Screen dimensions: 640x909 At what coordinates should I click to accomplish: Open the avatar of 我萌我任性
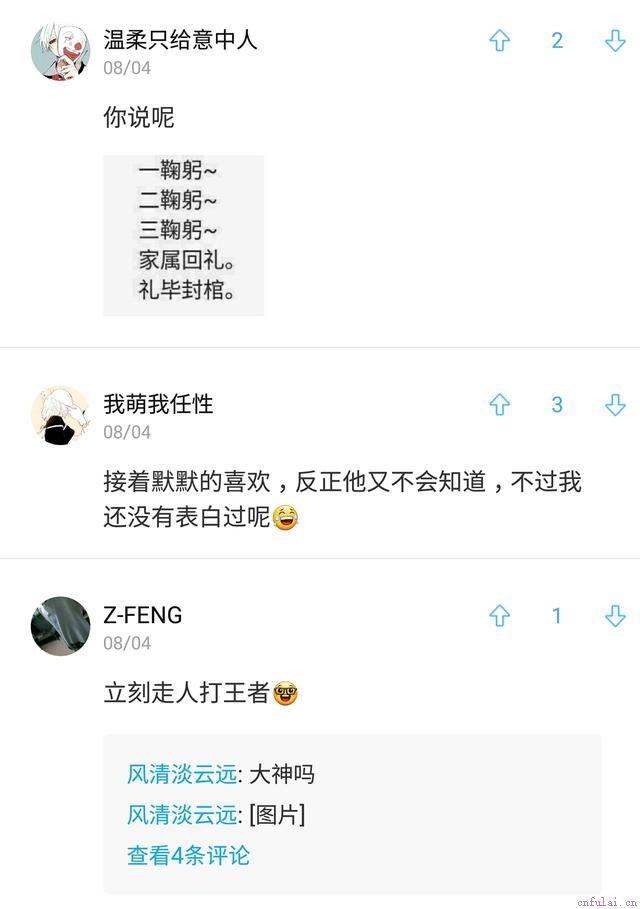coord(61,415)
